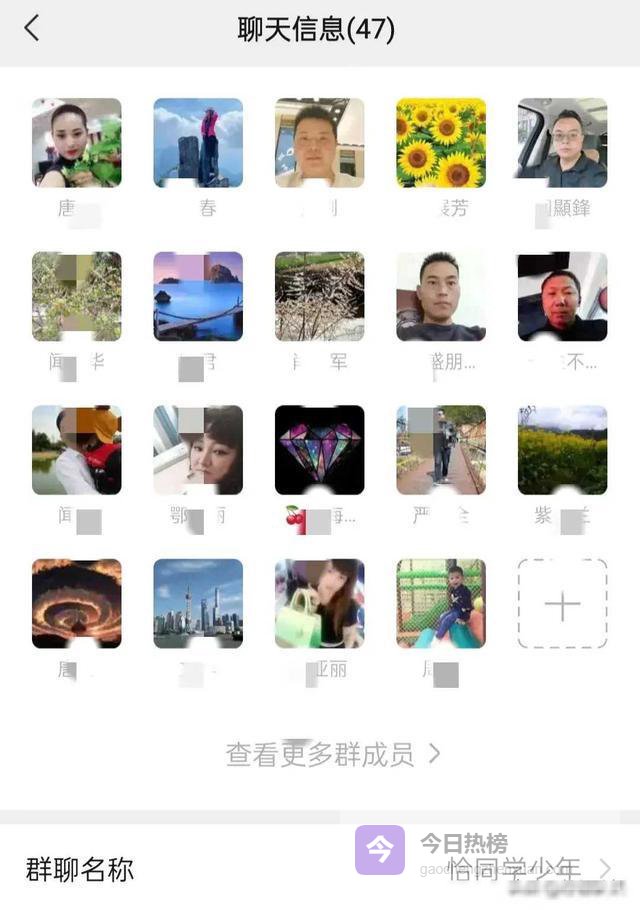This screenshot has height=910, width=640.
Task: Open the member with the sunflower avatar
Action: pyautogui.click(x=441, y=143)
